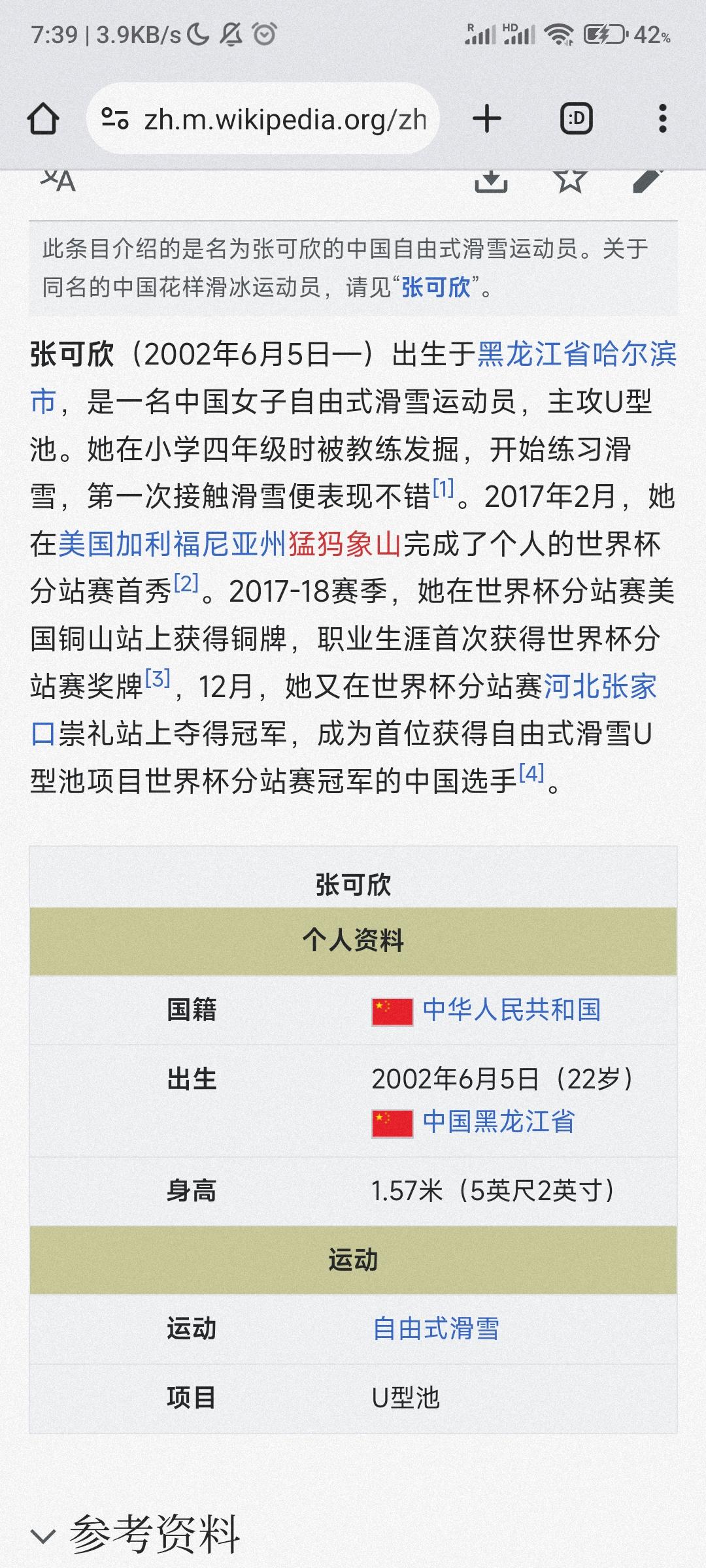Open the 张可欣 disambiguation link in hatnote
706x1568 pixels.
click(436, 287)
